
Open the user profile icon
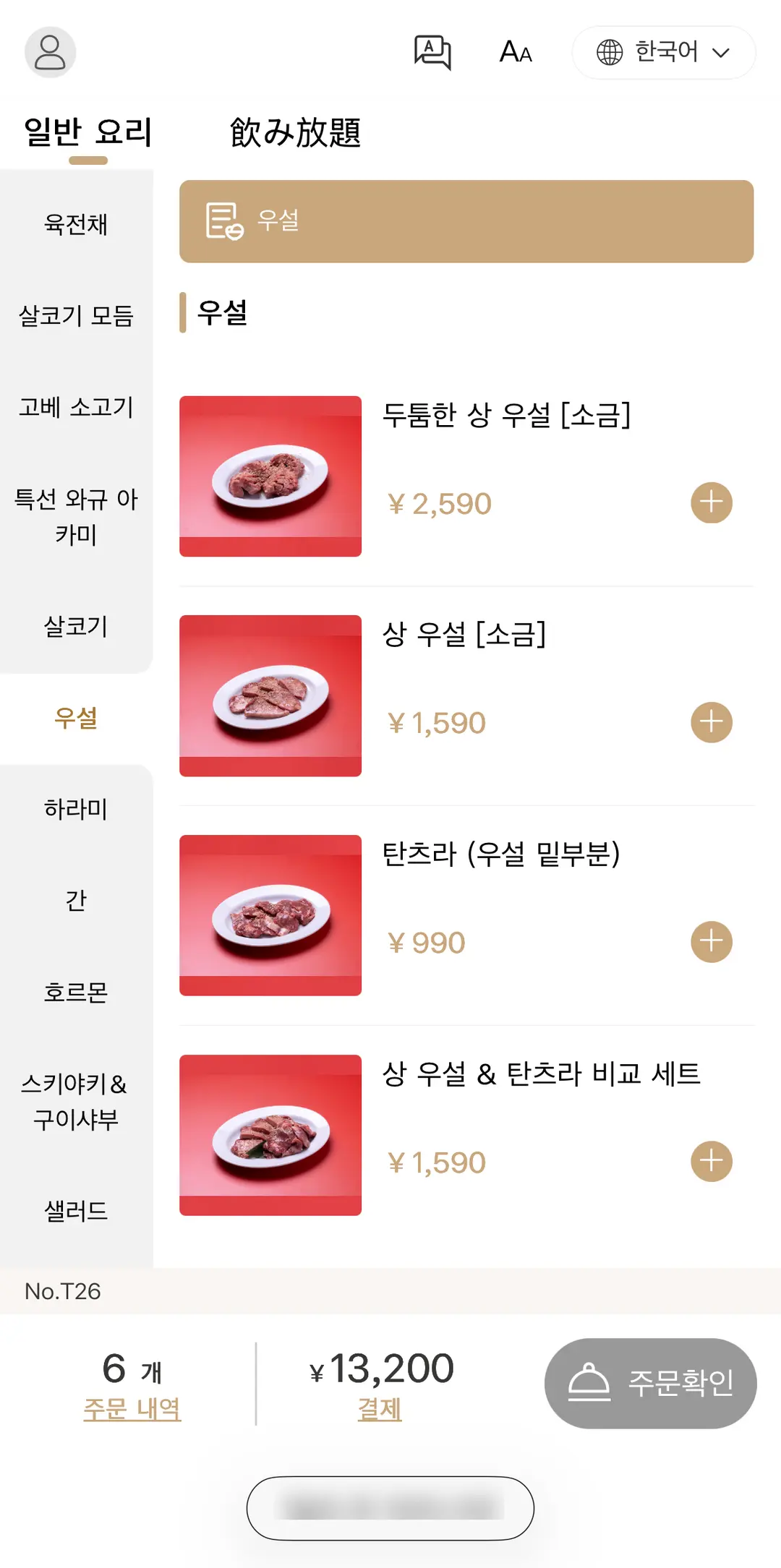coord(51,52)
